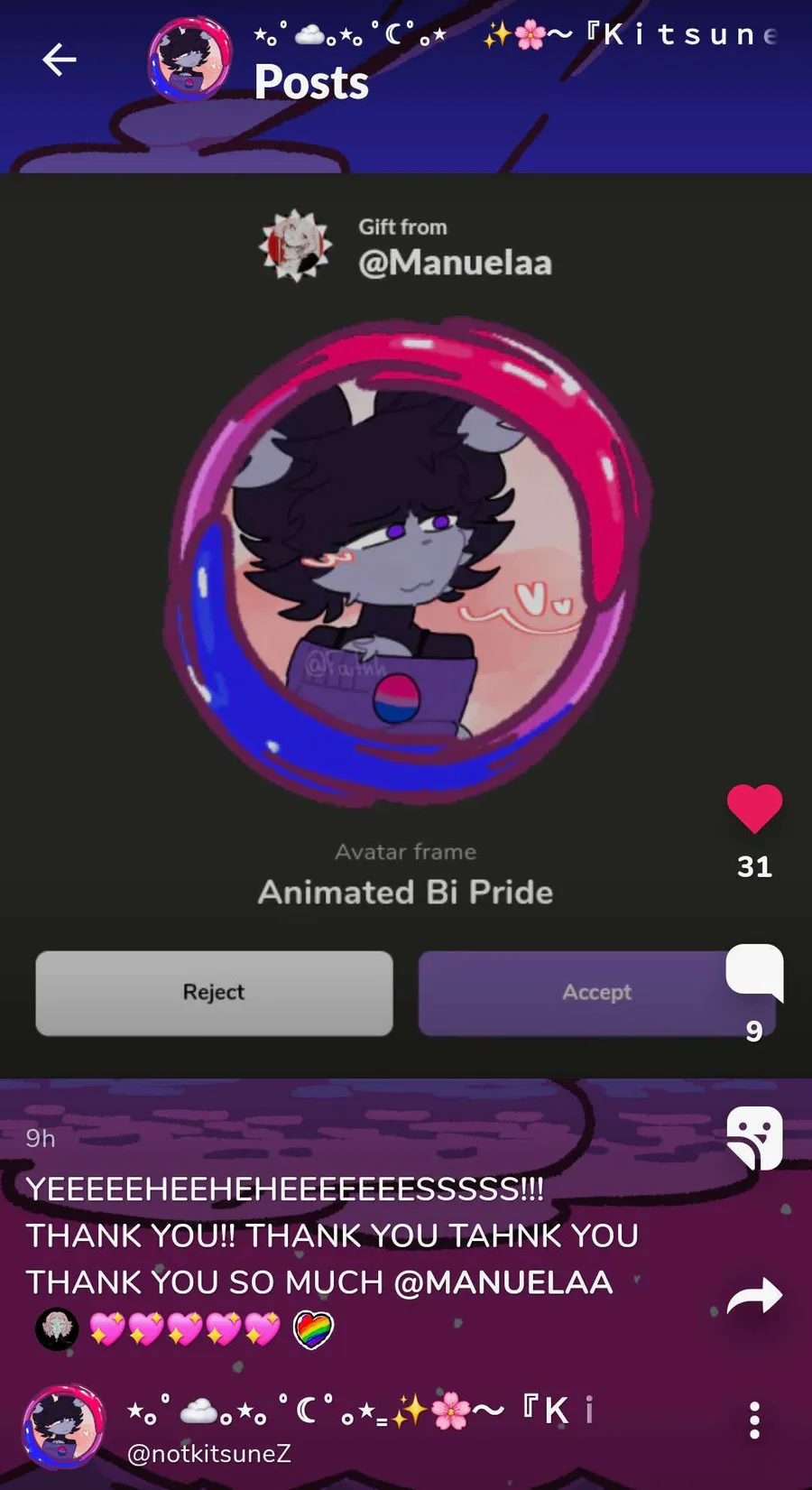Go back using the arrow
The image size is (812, 1490).
pyautogui.click(x=60, y=60)
